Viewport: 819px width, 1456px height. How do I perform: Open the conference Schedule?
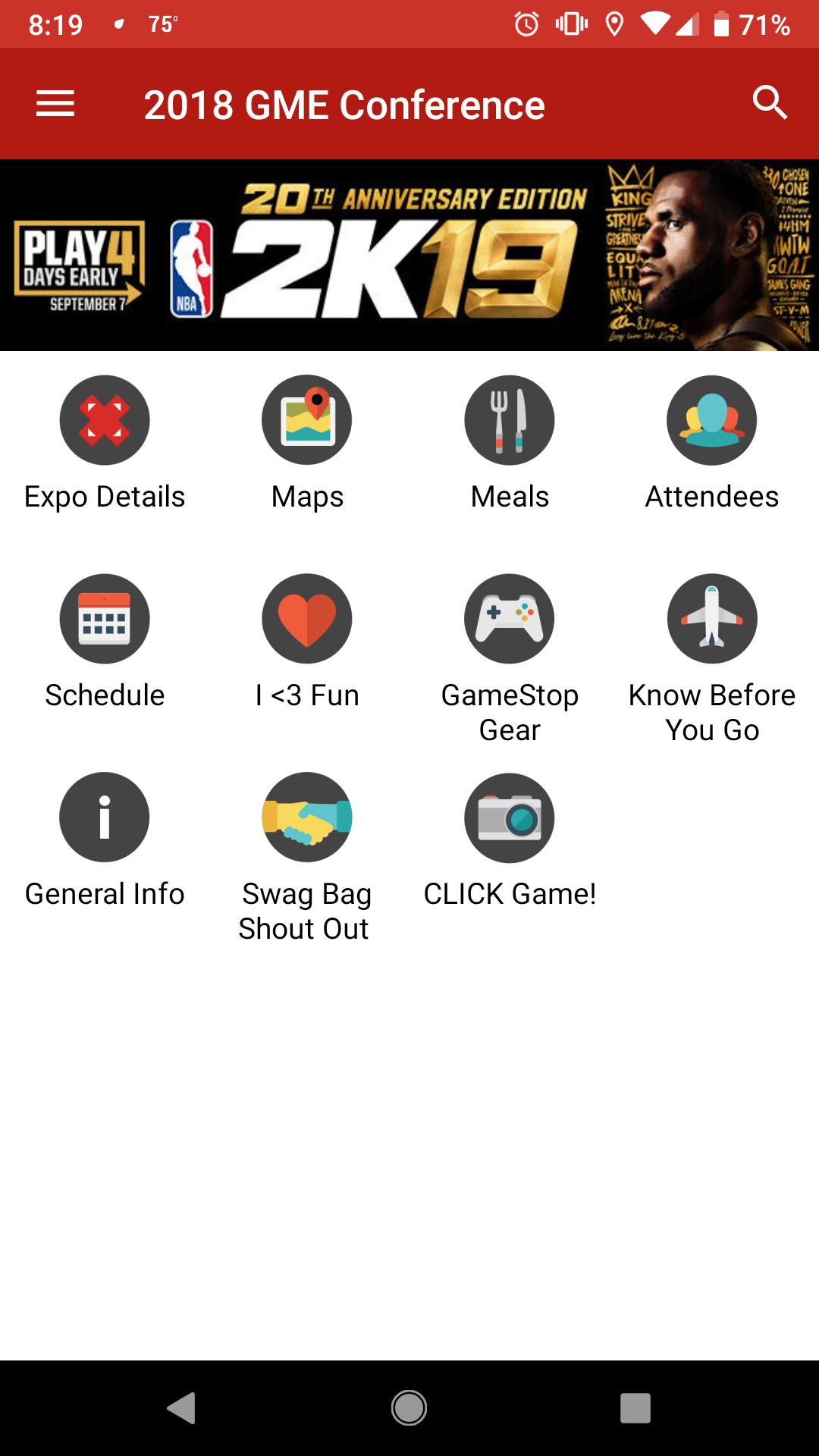pos(105,620)
